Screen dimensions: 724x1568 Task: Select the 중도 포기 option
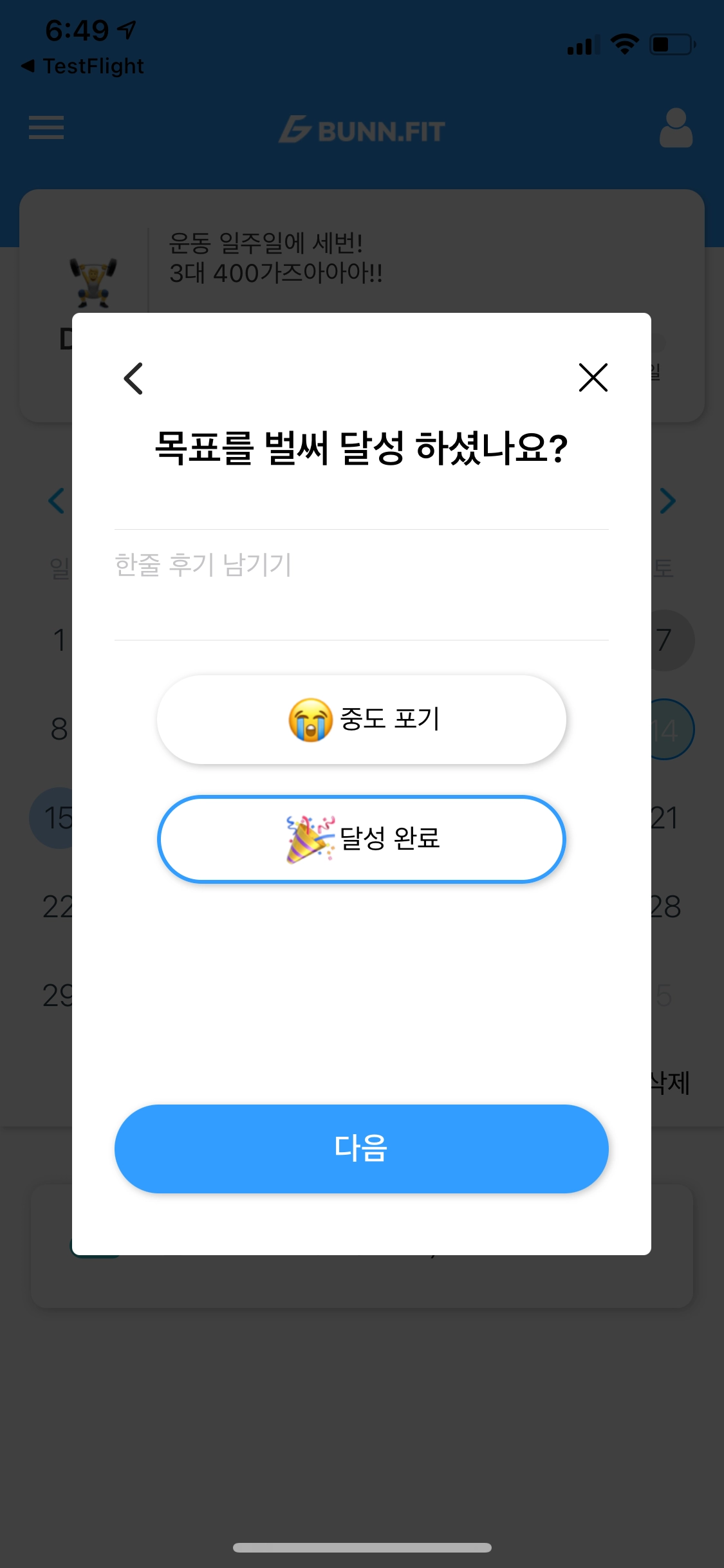(x=361, y=719)
